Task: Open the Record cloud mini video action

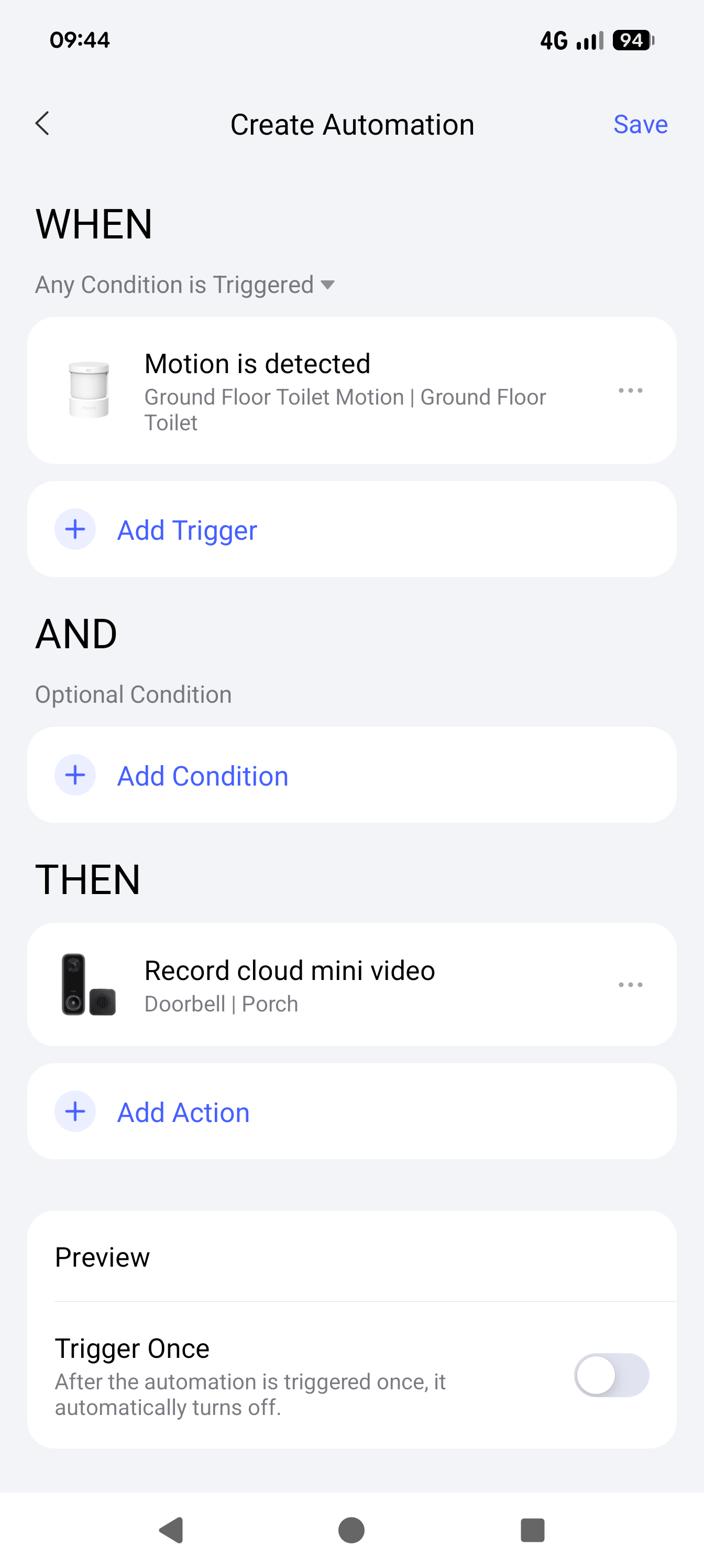Action: 344,984
